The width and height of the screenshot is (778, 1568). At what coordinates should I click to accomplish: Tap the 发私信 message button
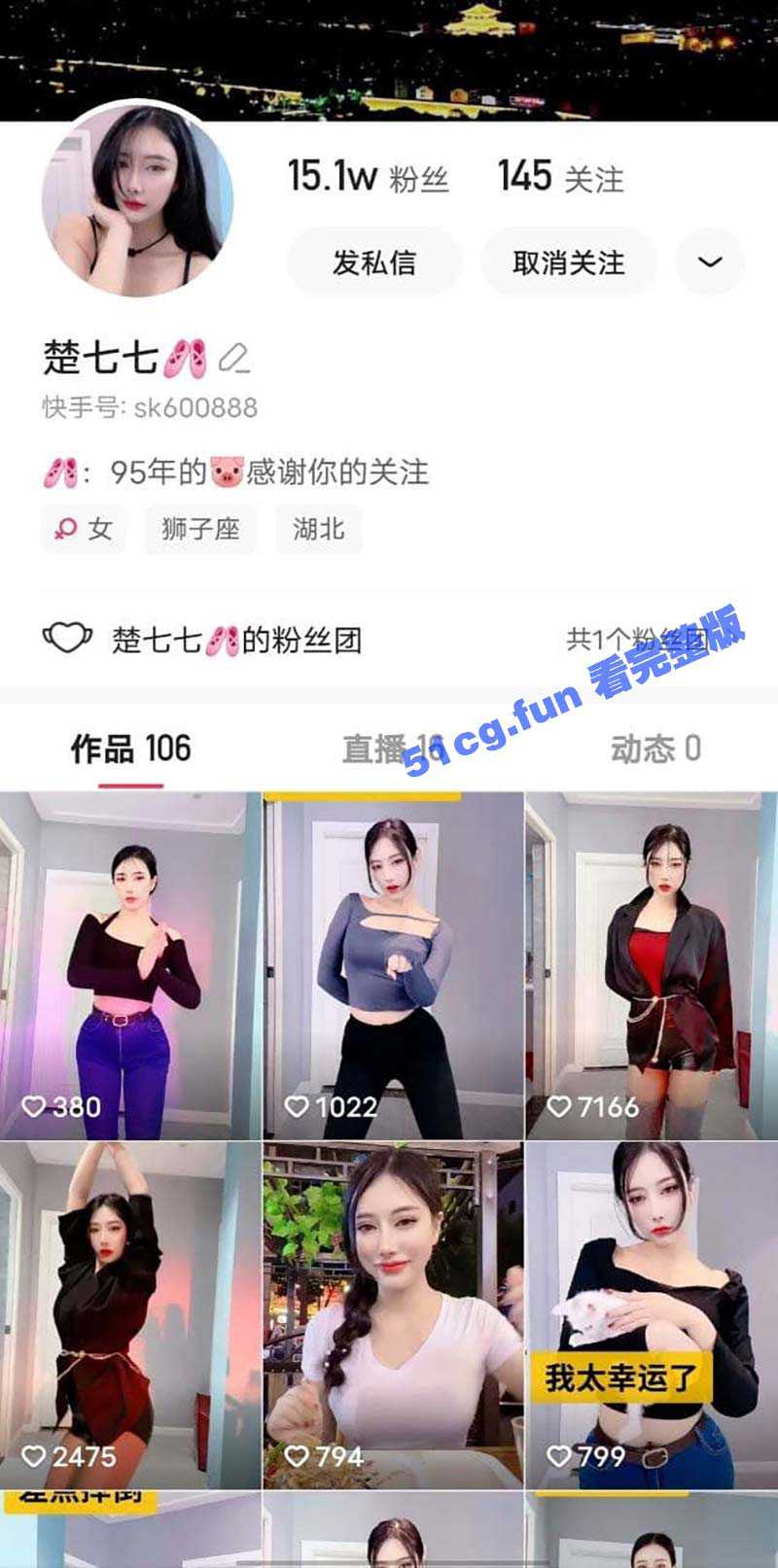[x=374, y=262]
